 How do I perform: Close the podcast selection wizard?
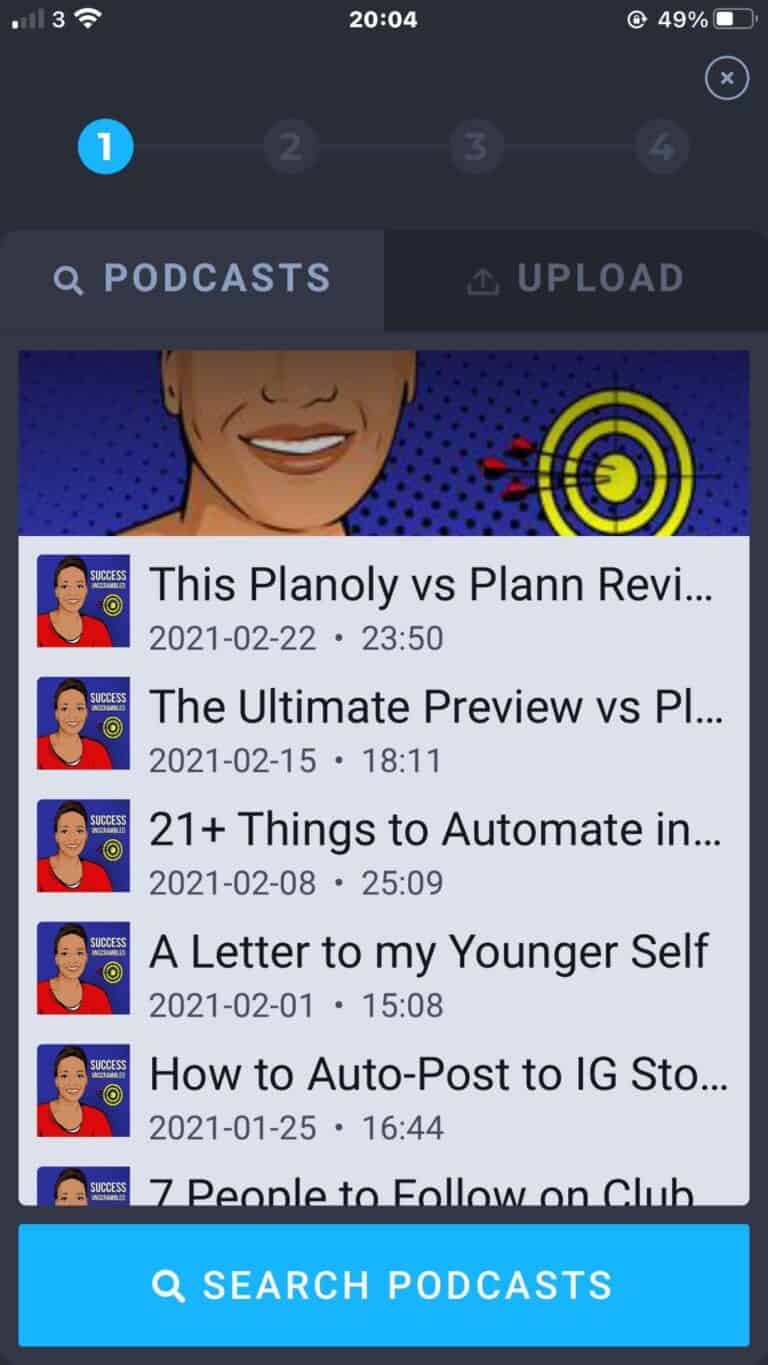click(726, 78)
